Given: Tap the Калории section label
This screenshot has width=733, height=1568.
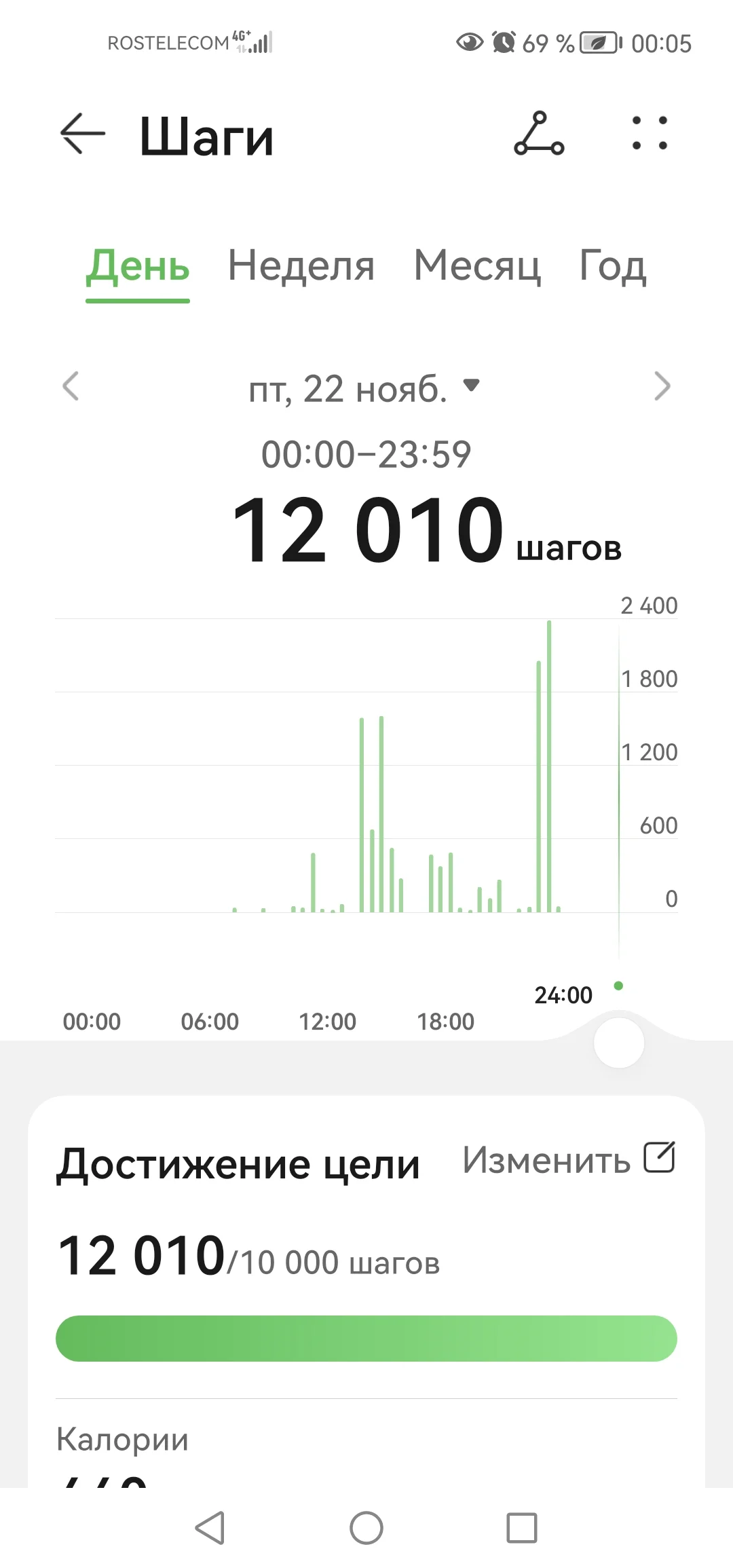Looking at the screenshot, I should pos(122,1439).
